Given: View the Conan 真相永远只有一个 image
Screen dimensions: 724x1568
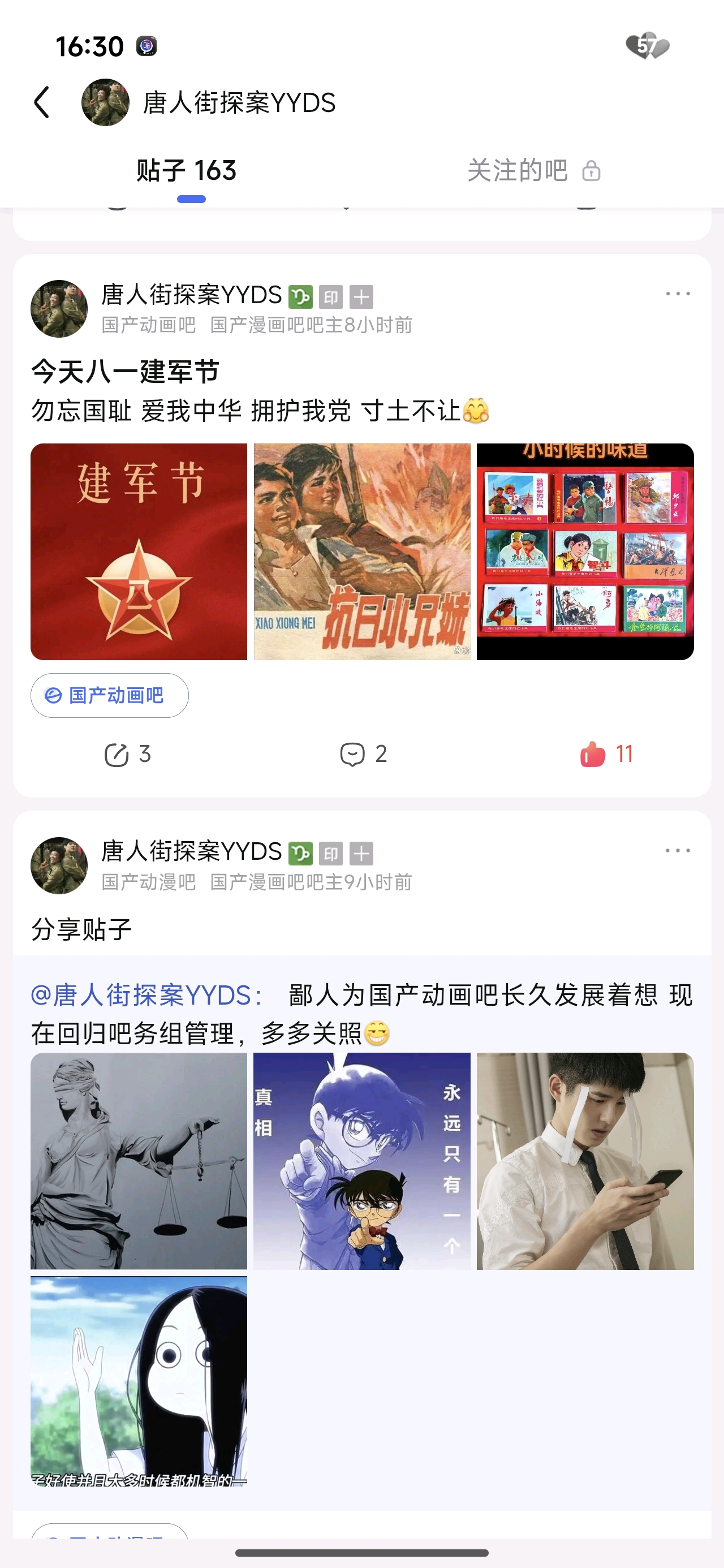Looking at the screenshot, I should 361,1161.
